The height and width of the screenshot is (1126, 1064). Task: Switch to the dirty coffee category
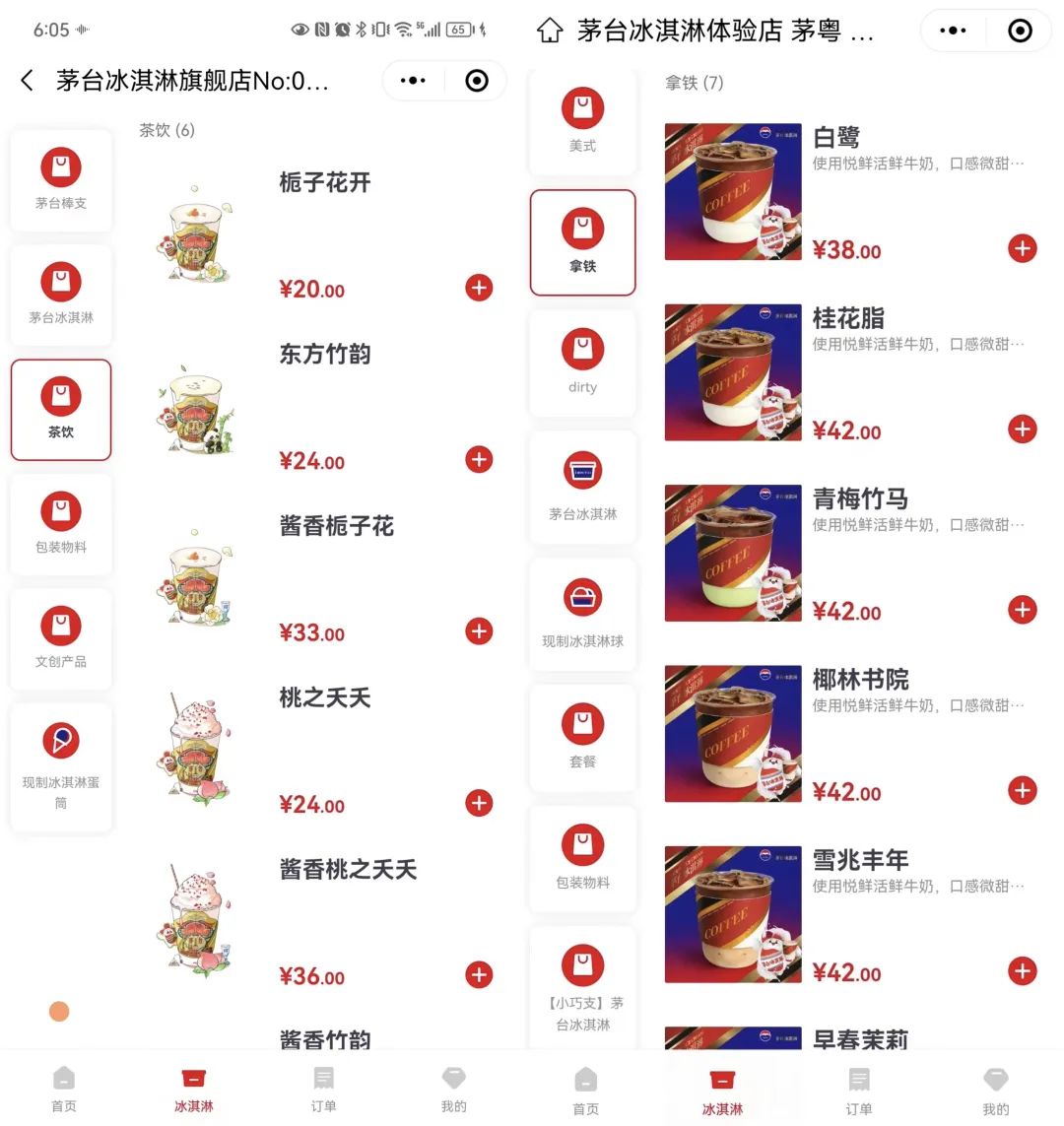click(582, 363)
